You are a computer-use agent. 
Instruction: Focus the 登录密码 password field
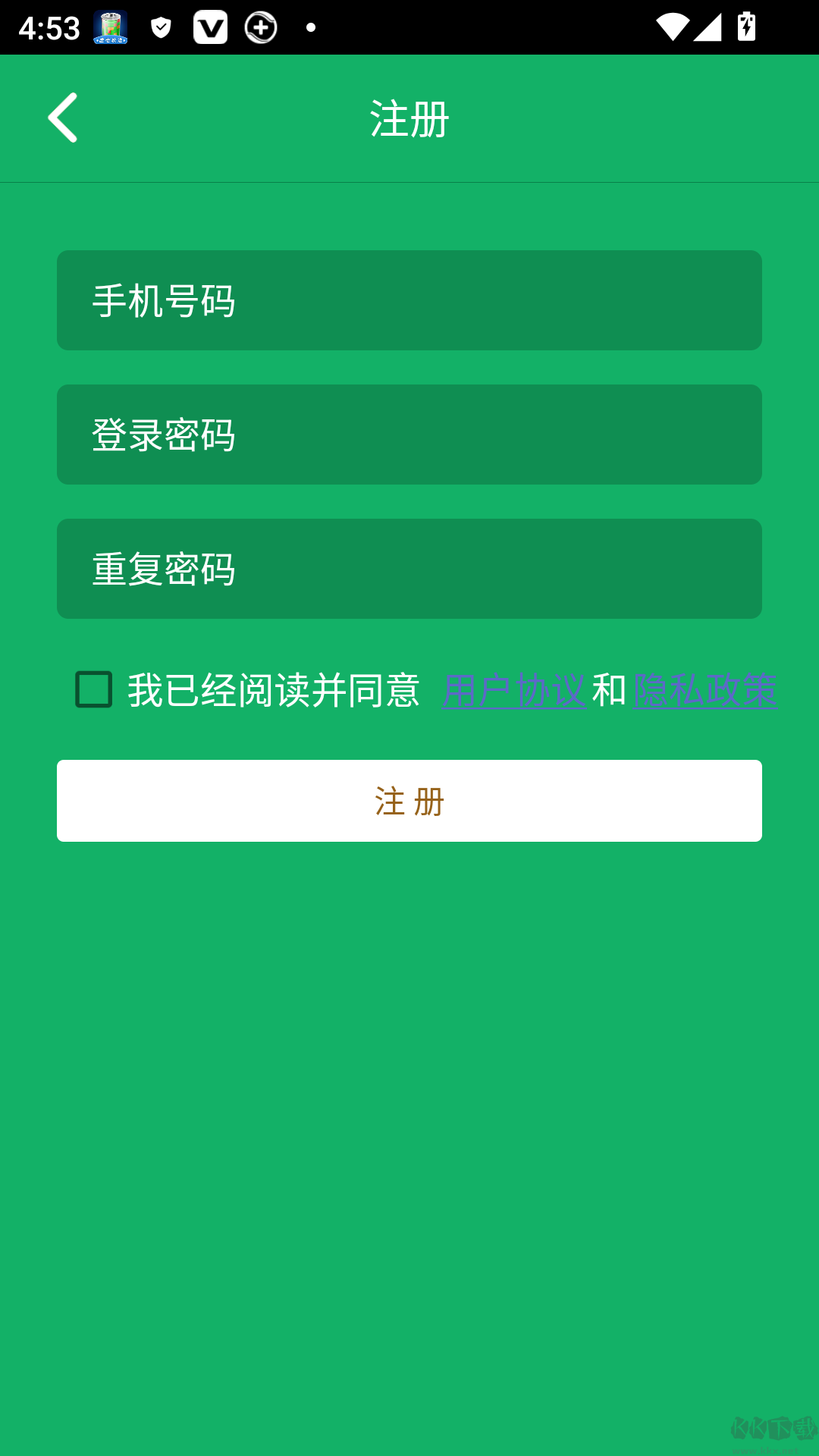409,434
